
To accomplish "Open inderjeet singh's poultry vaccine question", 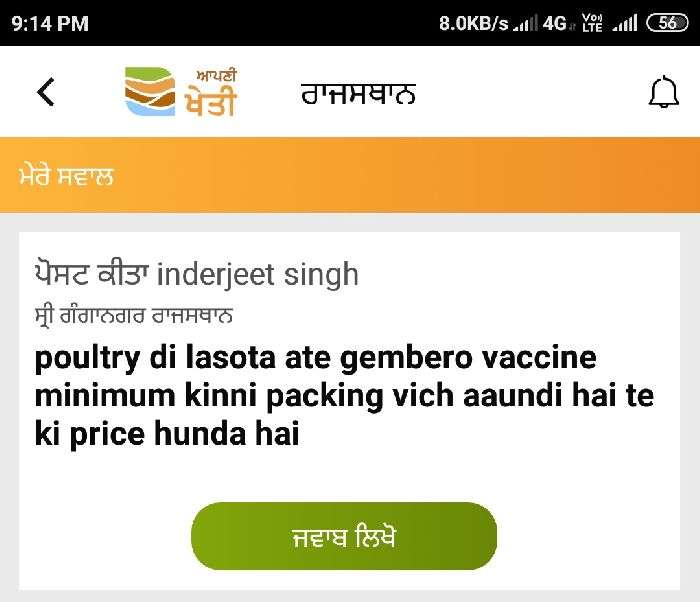I will click(x=343, y=396).
